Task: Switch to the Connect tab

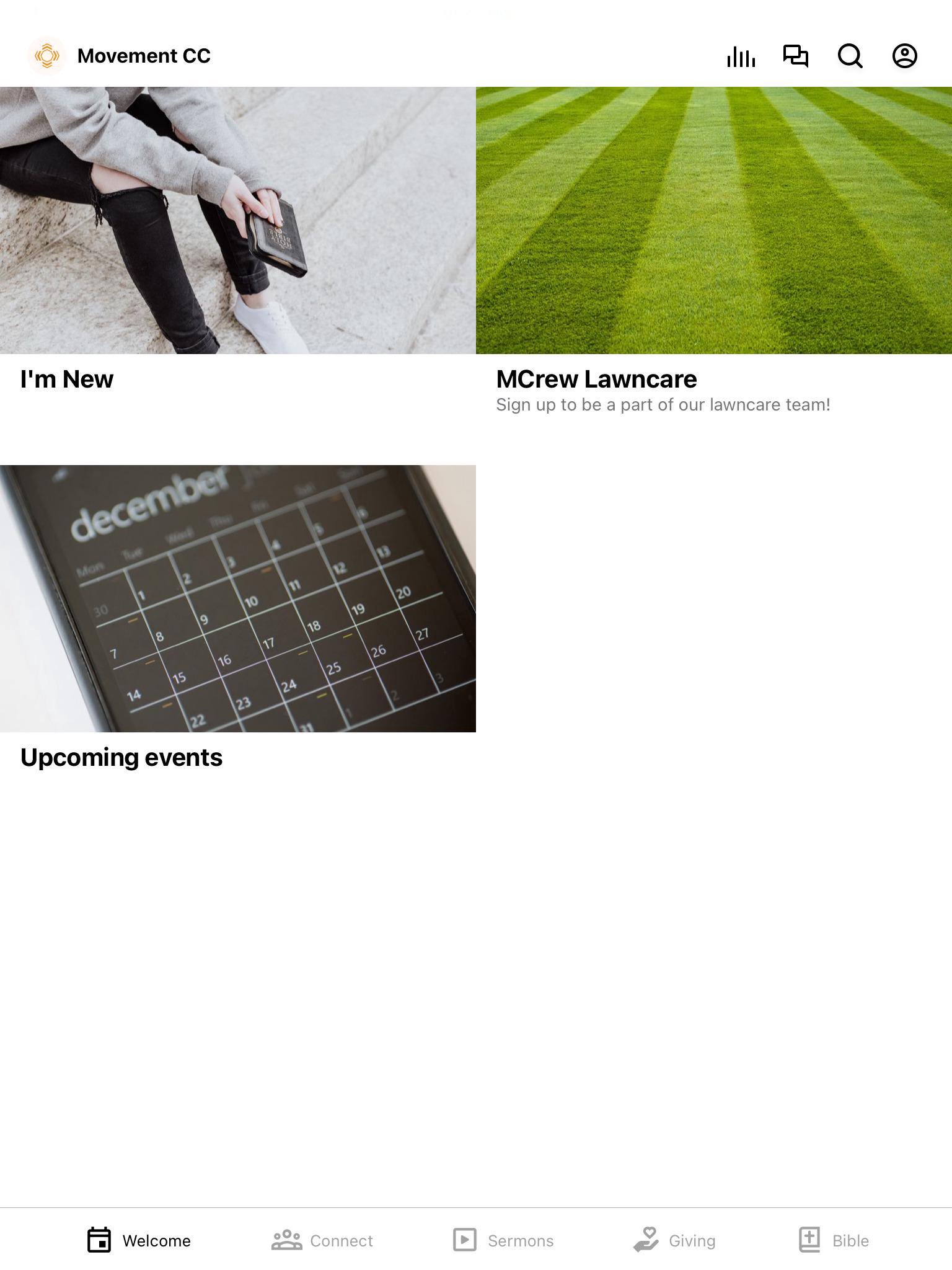Action: point(322,1240)
